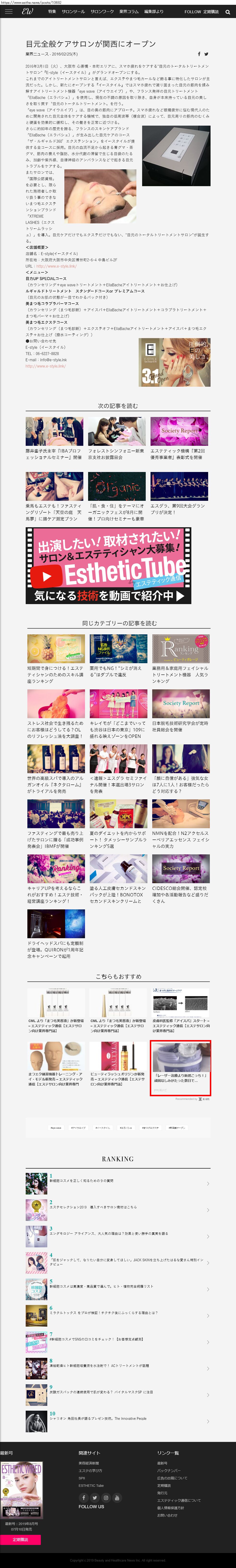Image resolution: width=236 pixels, height=1568 pixels.
Task: Open the EstheticTube banner
Action: pos(108,565)
